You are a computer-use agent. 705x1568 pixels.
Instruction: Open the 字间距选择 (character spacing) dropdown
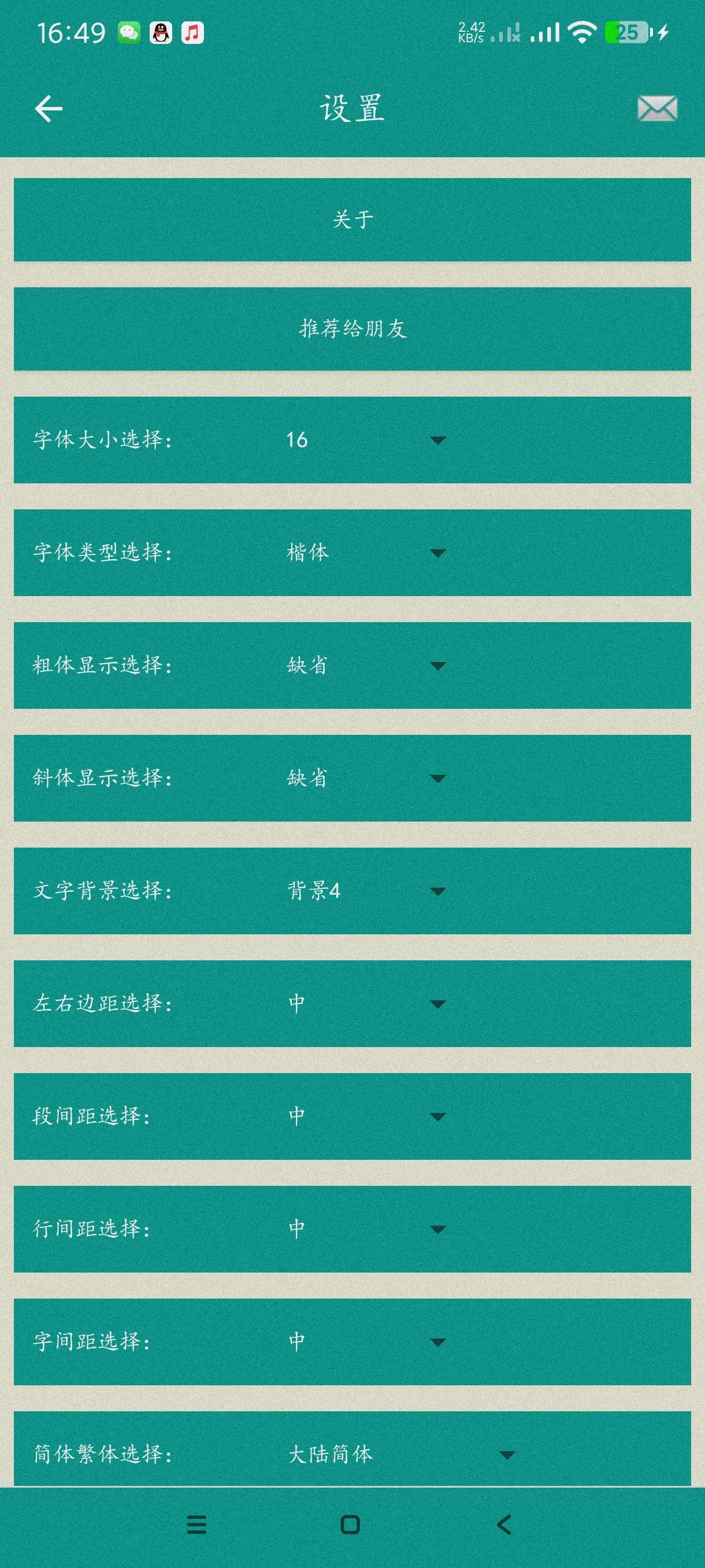365,1341
